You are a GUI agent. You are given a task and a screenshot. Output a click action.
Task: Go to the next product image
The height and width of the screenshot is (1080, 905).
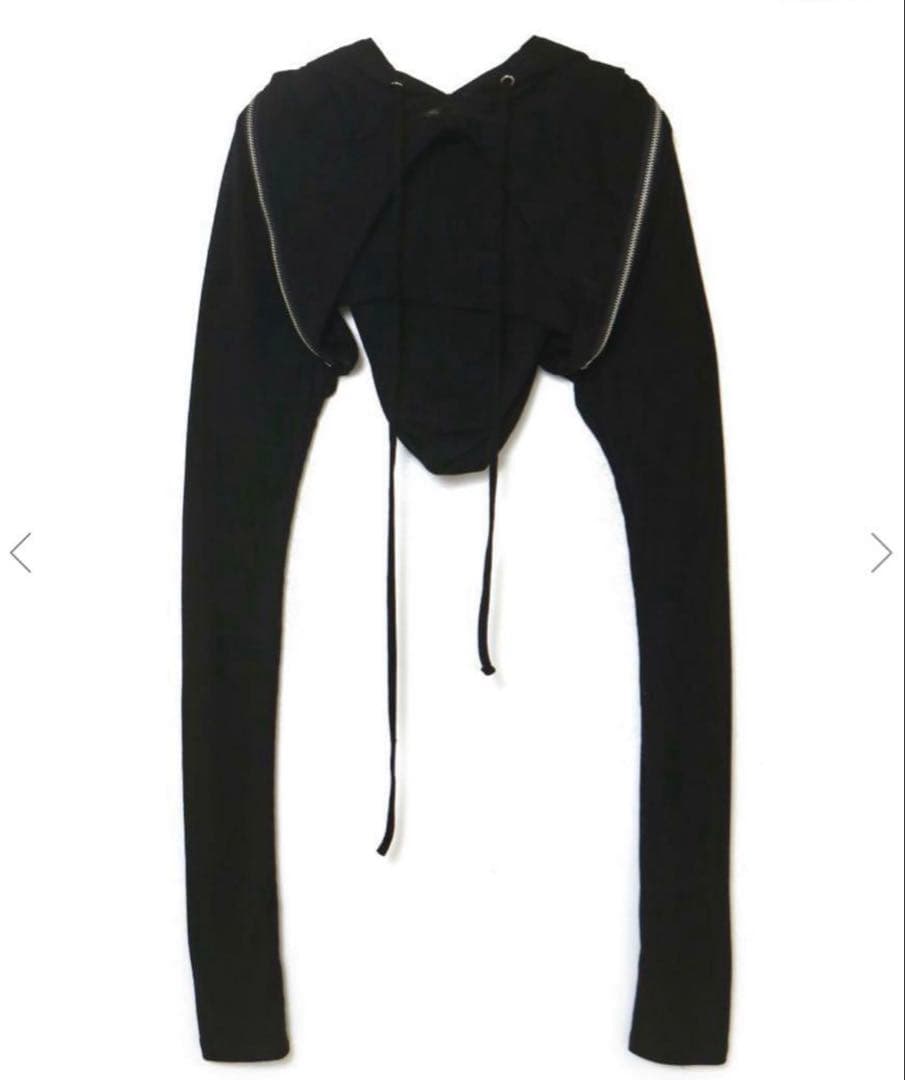(880, 552)
